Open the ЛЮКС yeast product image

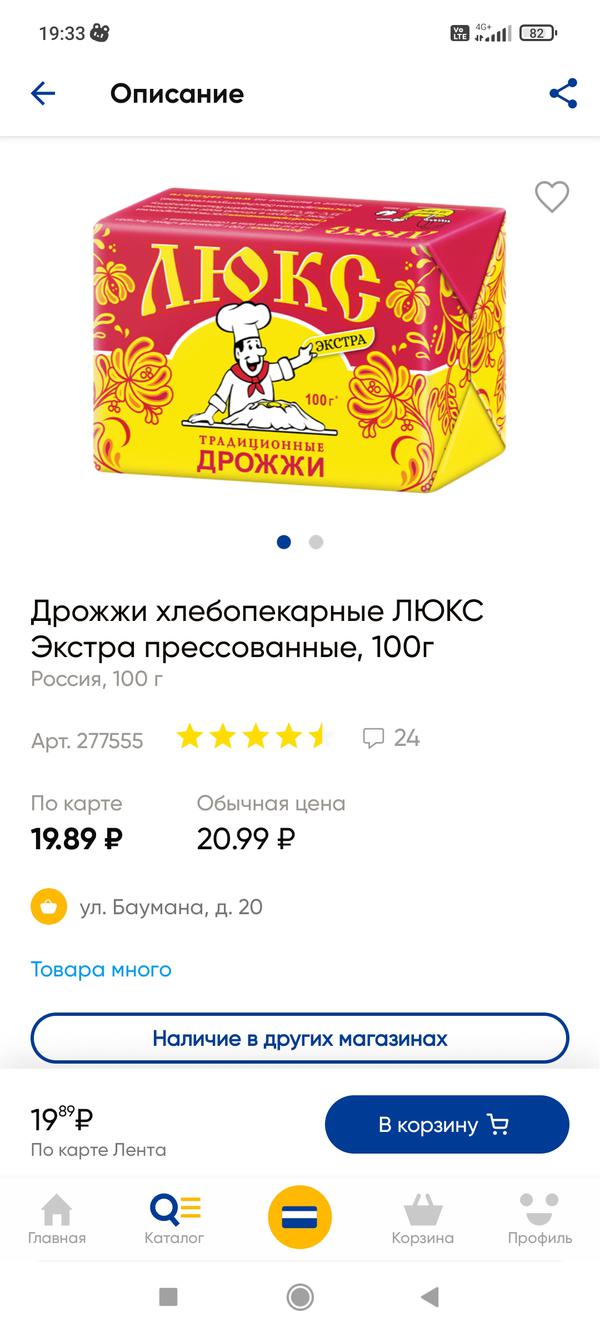tap(300, 340)
